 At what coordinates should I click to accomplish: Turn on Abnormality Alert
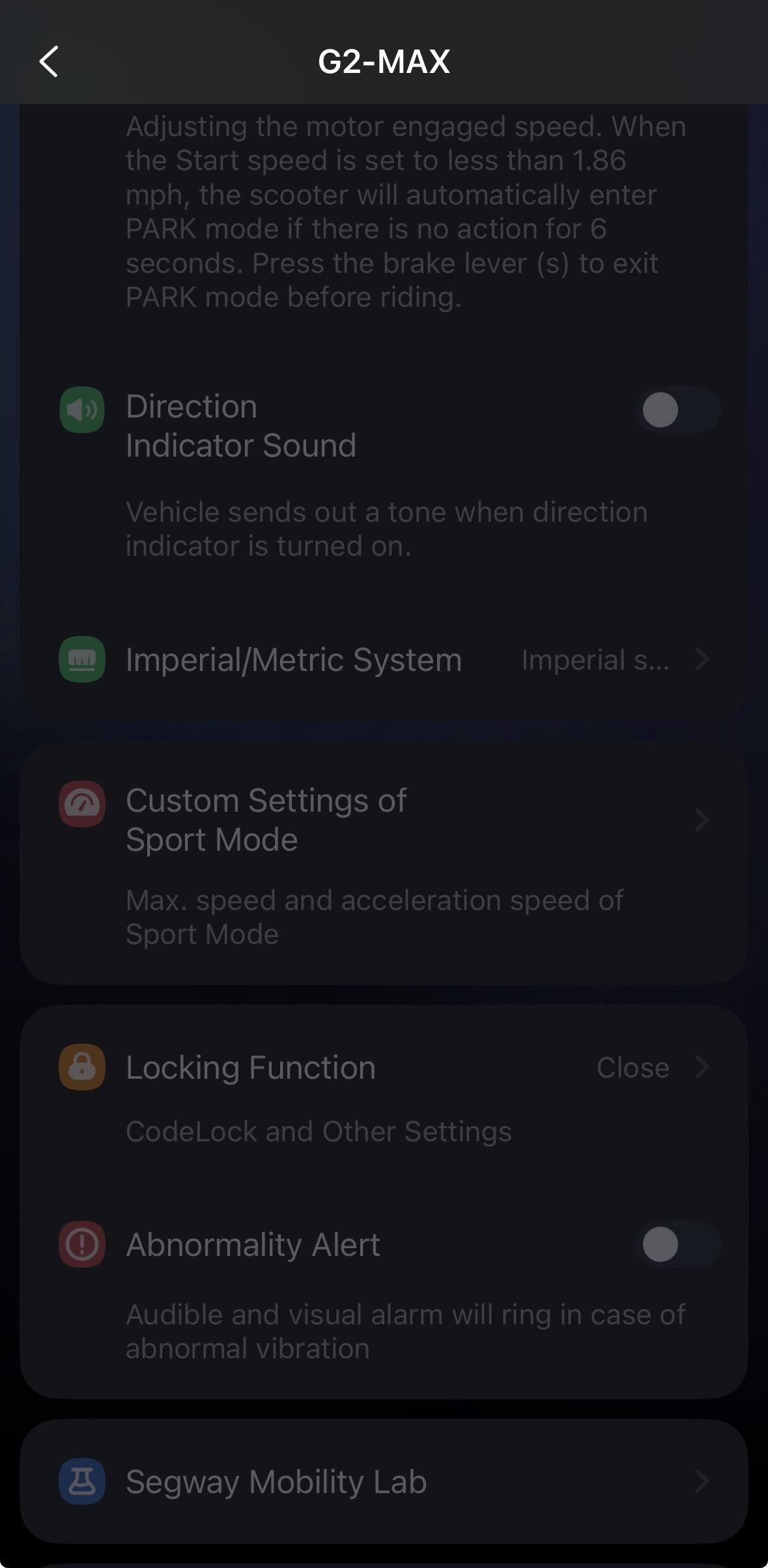pos(677,1245)
